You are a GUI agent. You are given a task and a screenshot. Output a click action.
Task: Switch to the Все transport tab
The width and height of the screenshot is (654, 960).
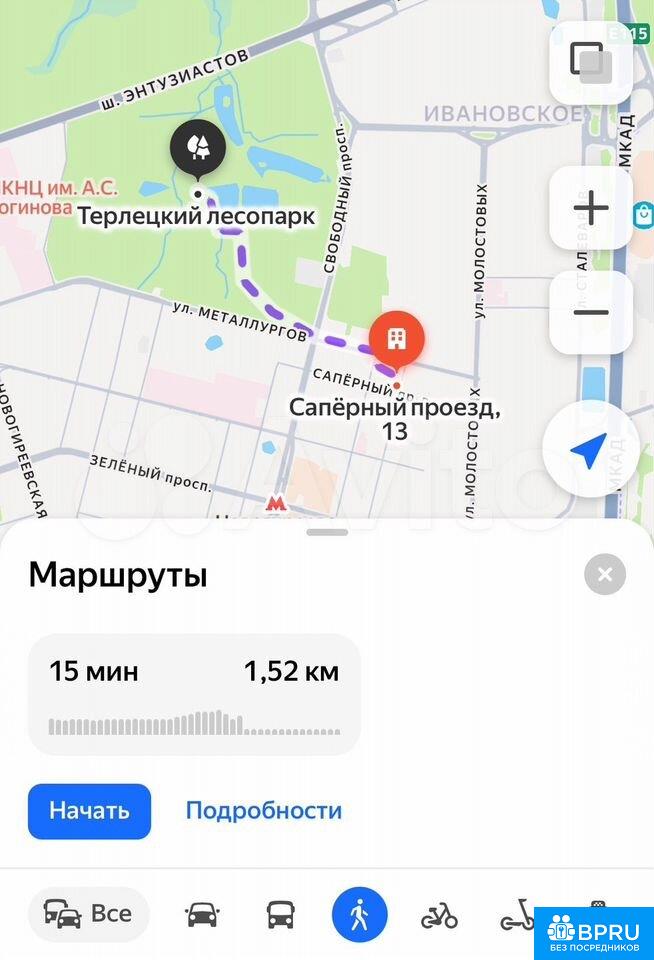[89, 913]
